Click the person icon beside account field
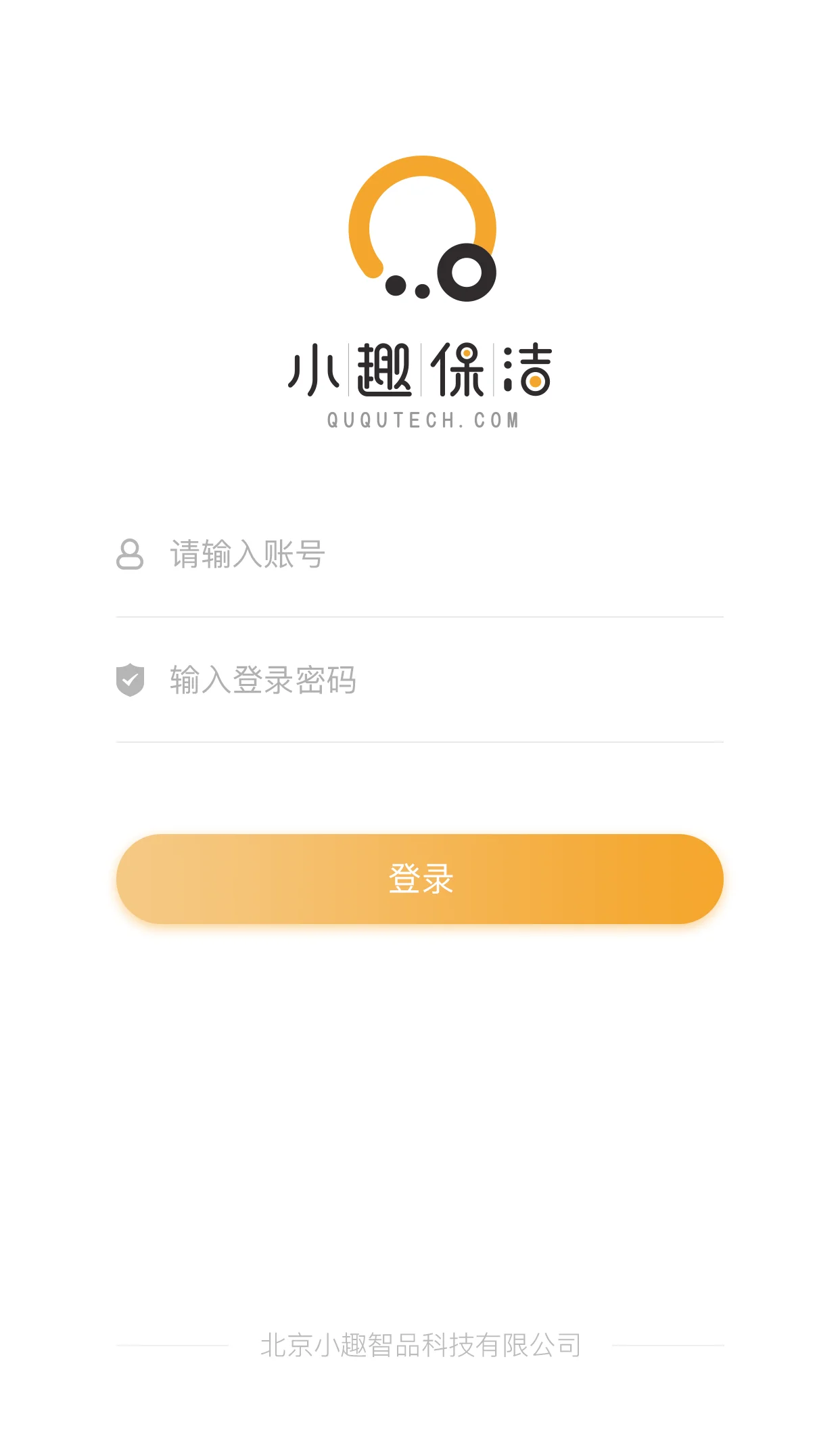 (x=131, y=553)
